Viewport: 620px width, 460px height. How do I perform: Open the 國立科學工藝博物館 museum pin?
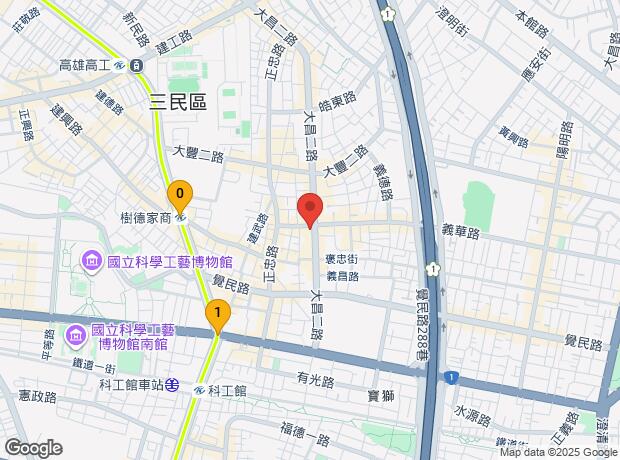click(92, 261)
